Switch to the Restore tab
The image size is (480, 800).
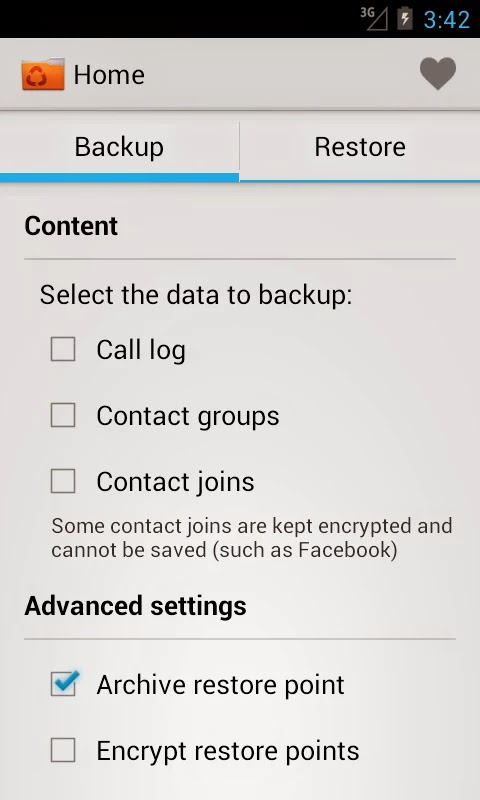[x=360, y=147]
